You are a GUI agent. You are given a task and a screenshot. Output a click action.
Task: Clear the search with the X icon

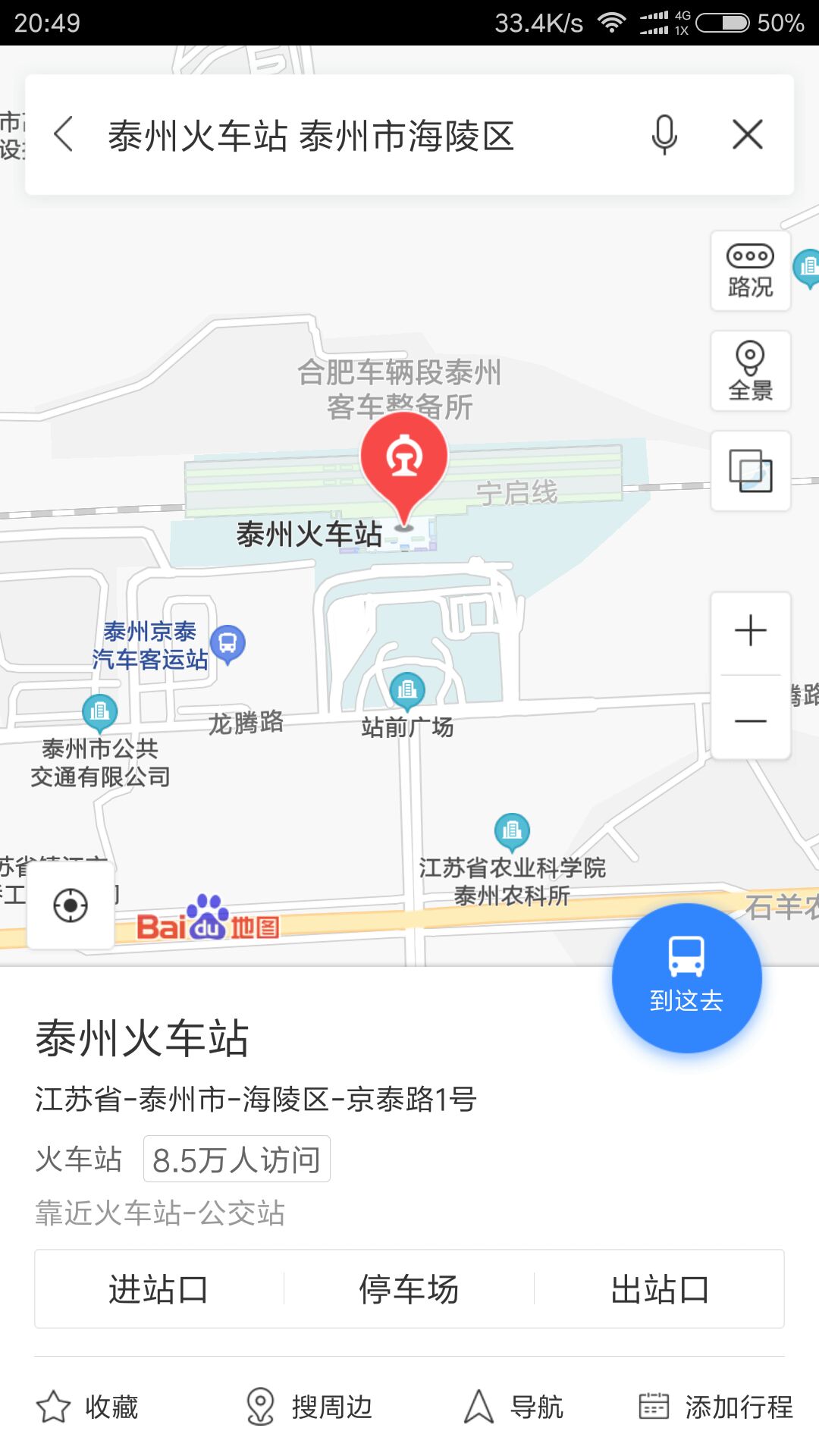(748, 135)
